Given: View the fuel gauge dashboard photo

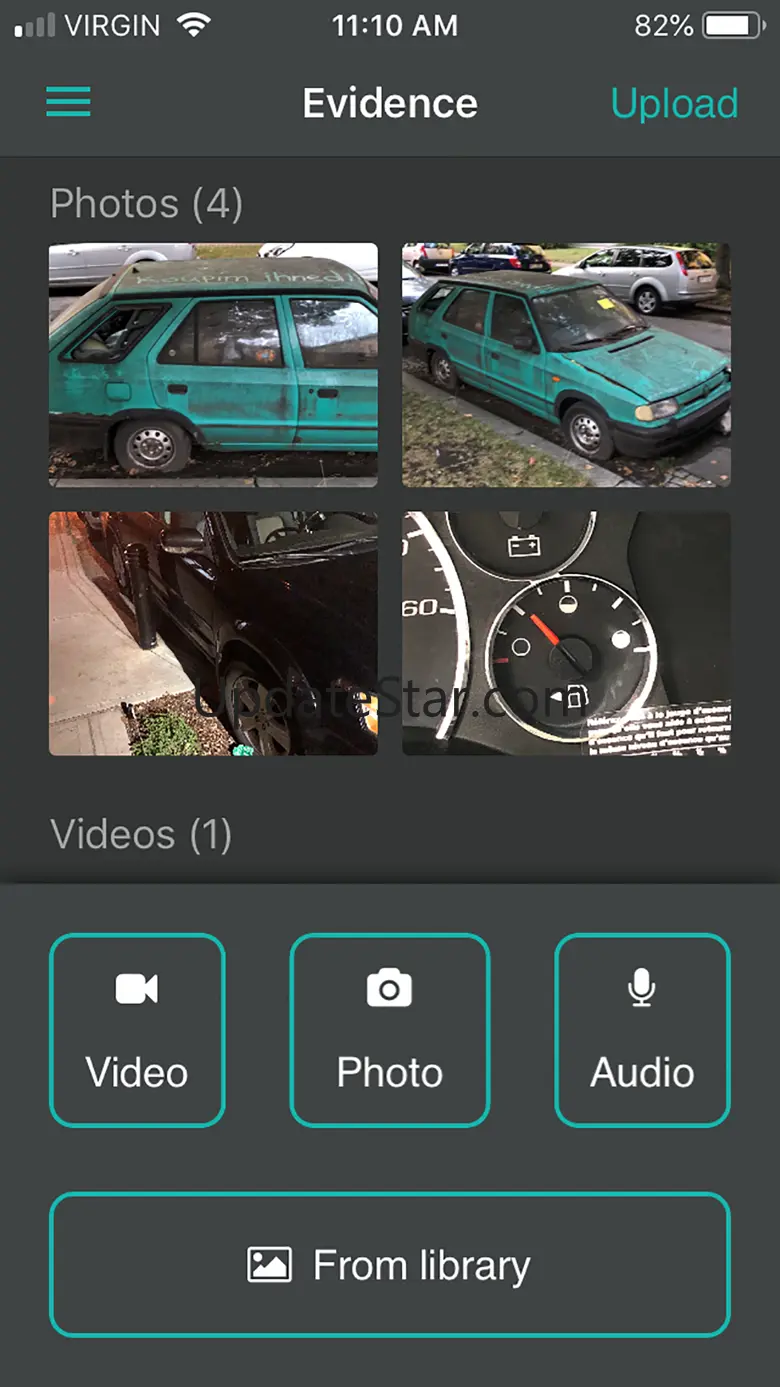Looking at the screenshot, I should click(566, 633).
